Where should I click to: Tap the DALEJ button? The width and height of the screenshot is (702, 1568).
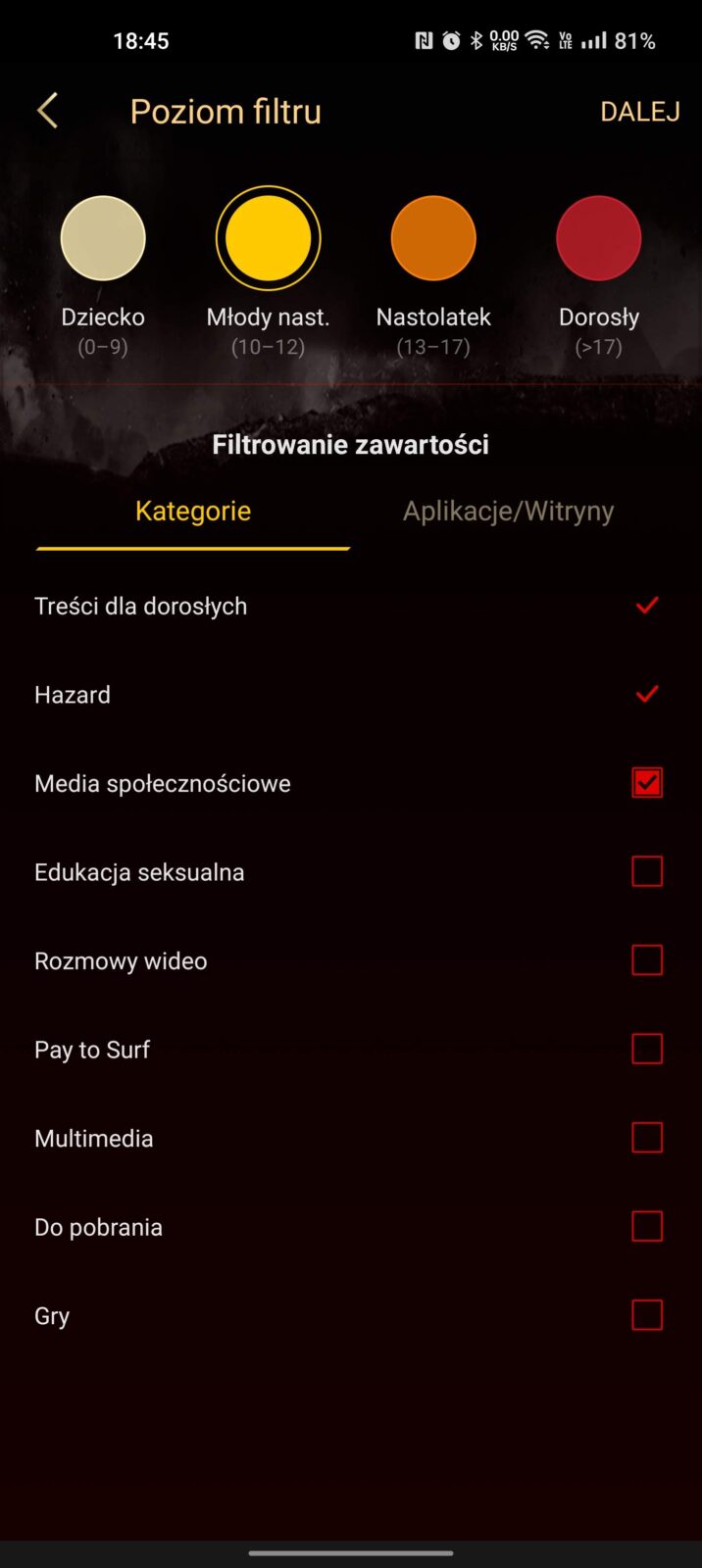(639, 111)
